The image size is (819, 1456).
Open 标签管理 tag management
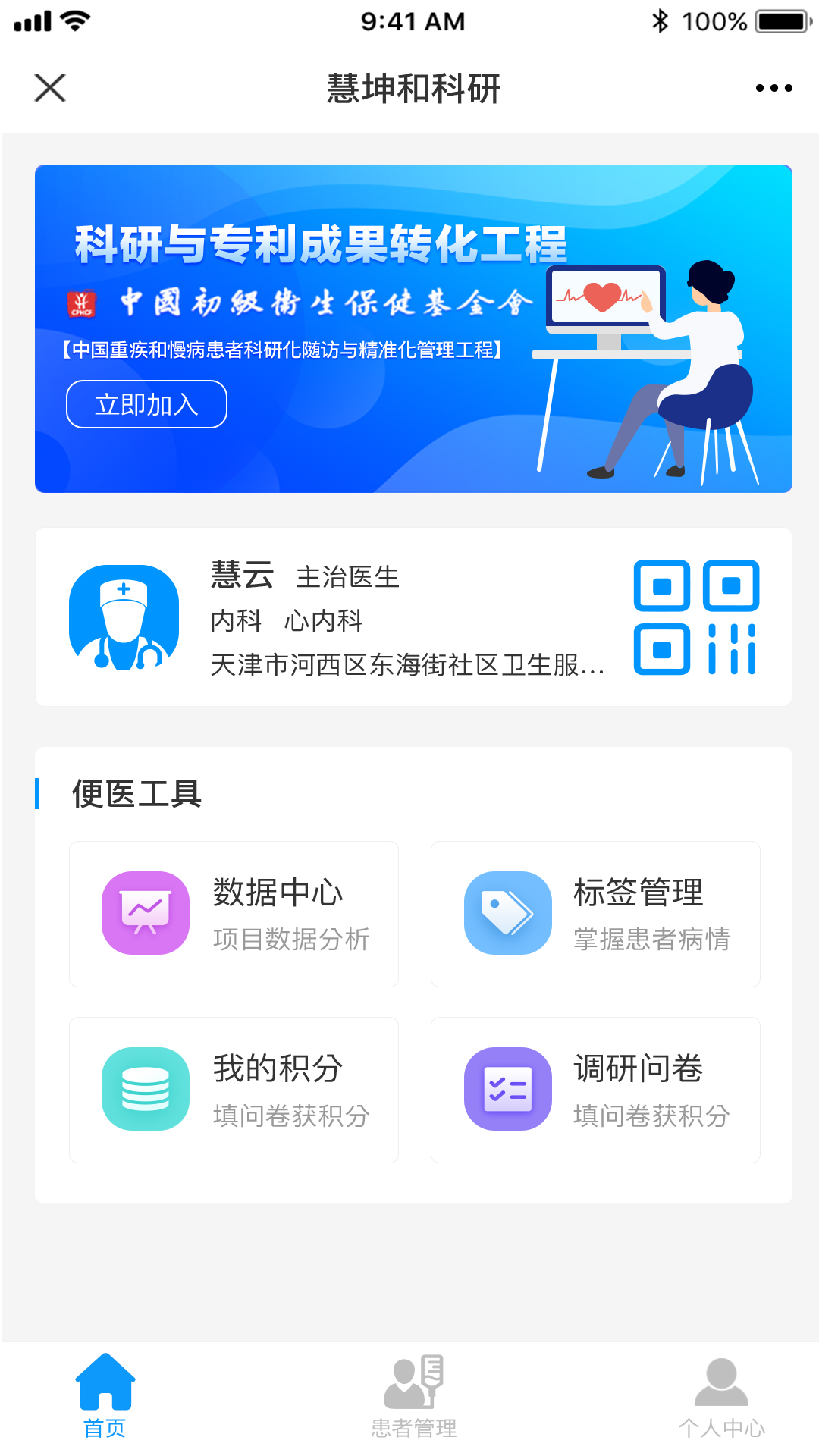pos(595,914)
